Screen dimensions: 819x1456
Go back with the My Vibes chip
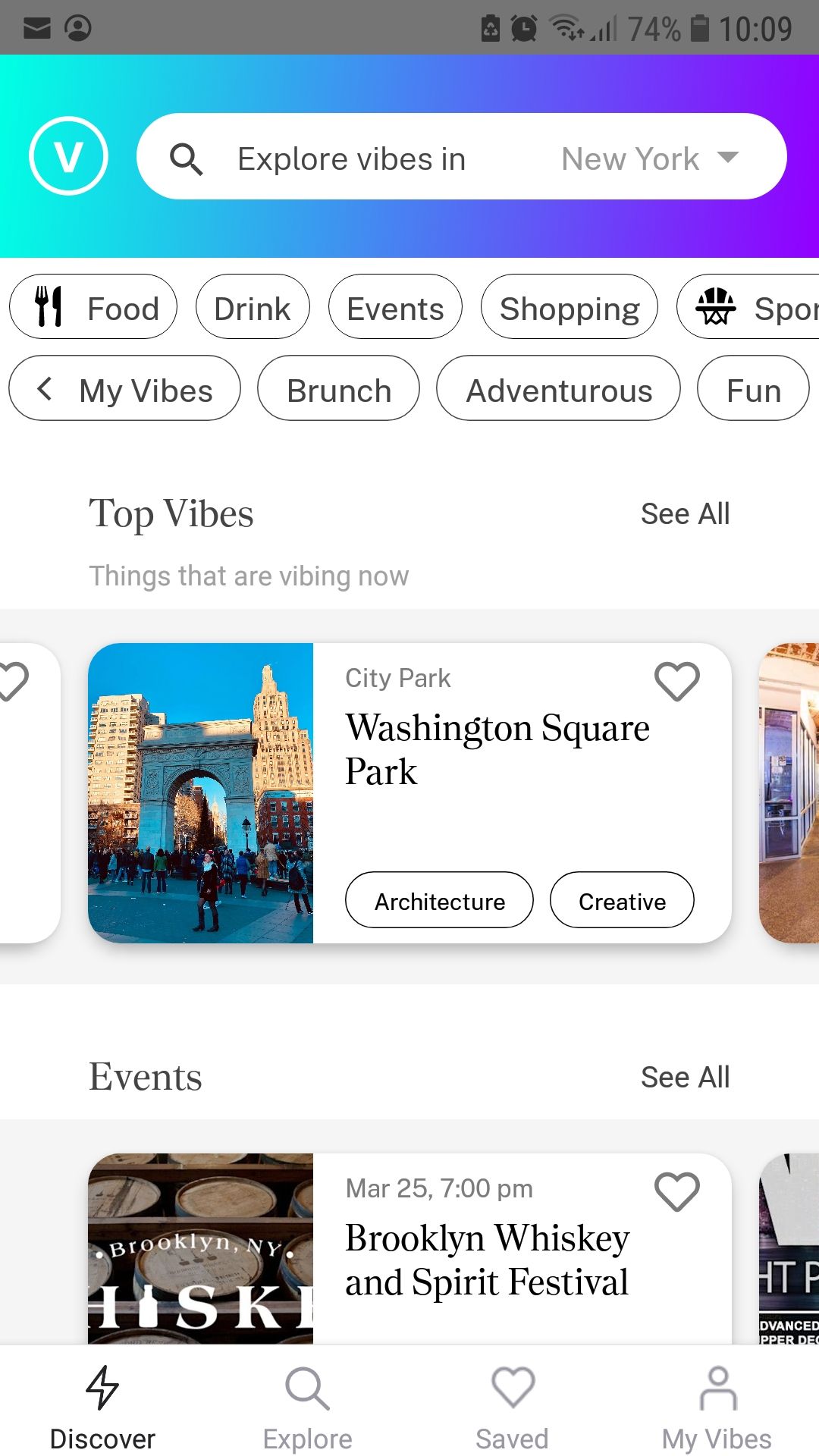[x=124, y=389]
